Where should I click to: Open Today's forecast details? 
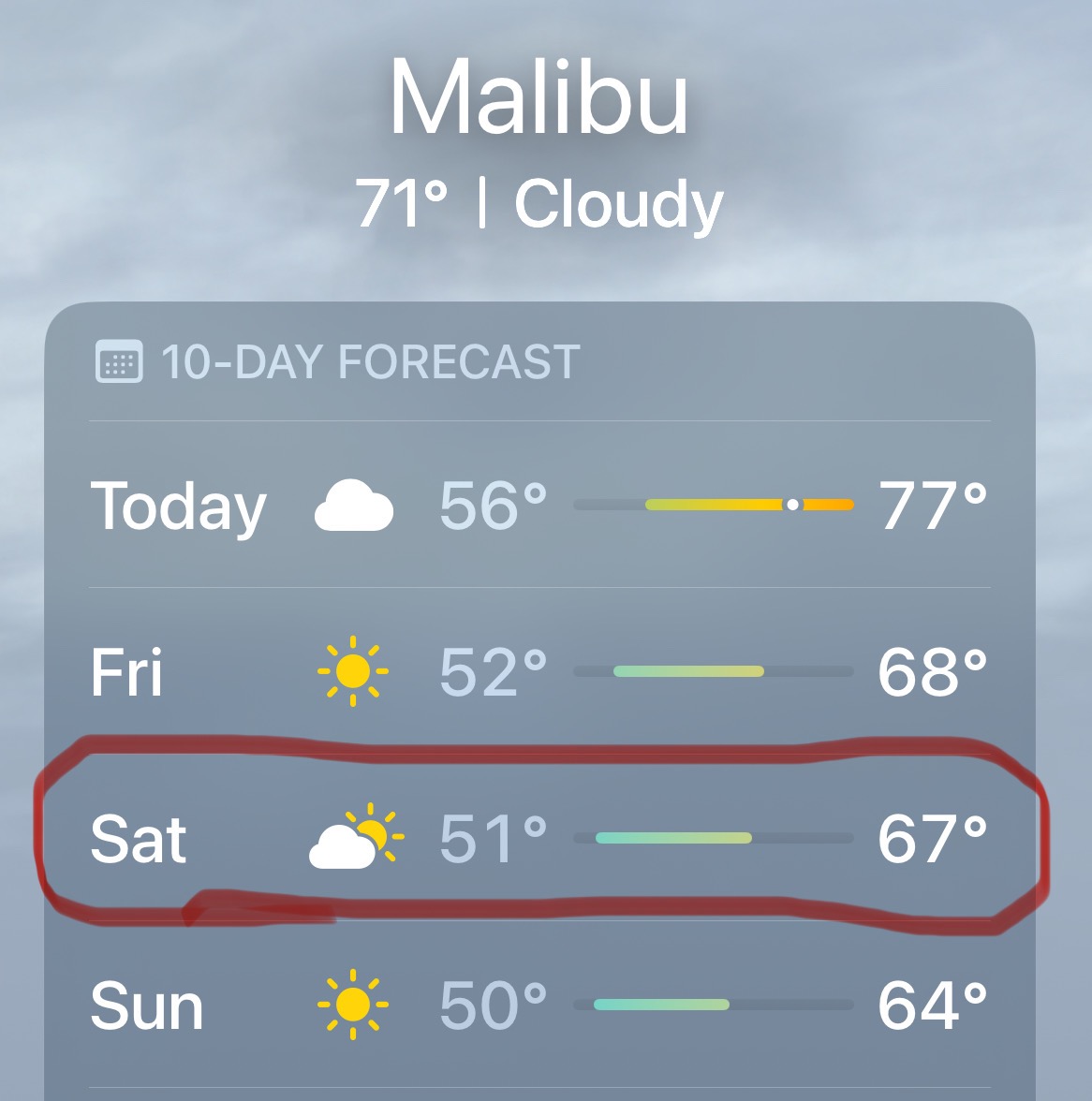[x=539, y=506]
